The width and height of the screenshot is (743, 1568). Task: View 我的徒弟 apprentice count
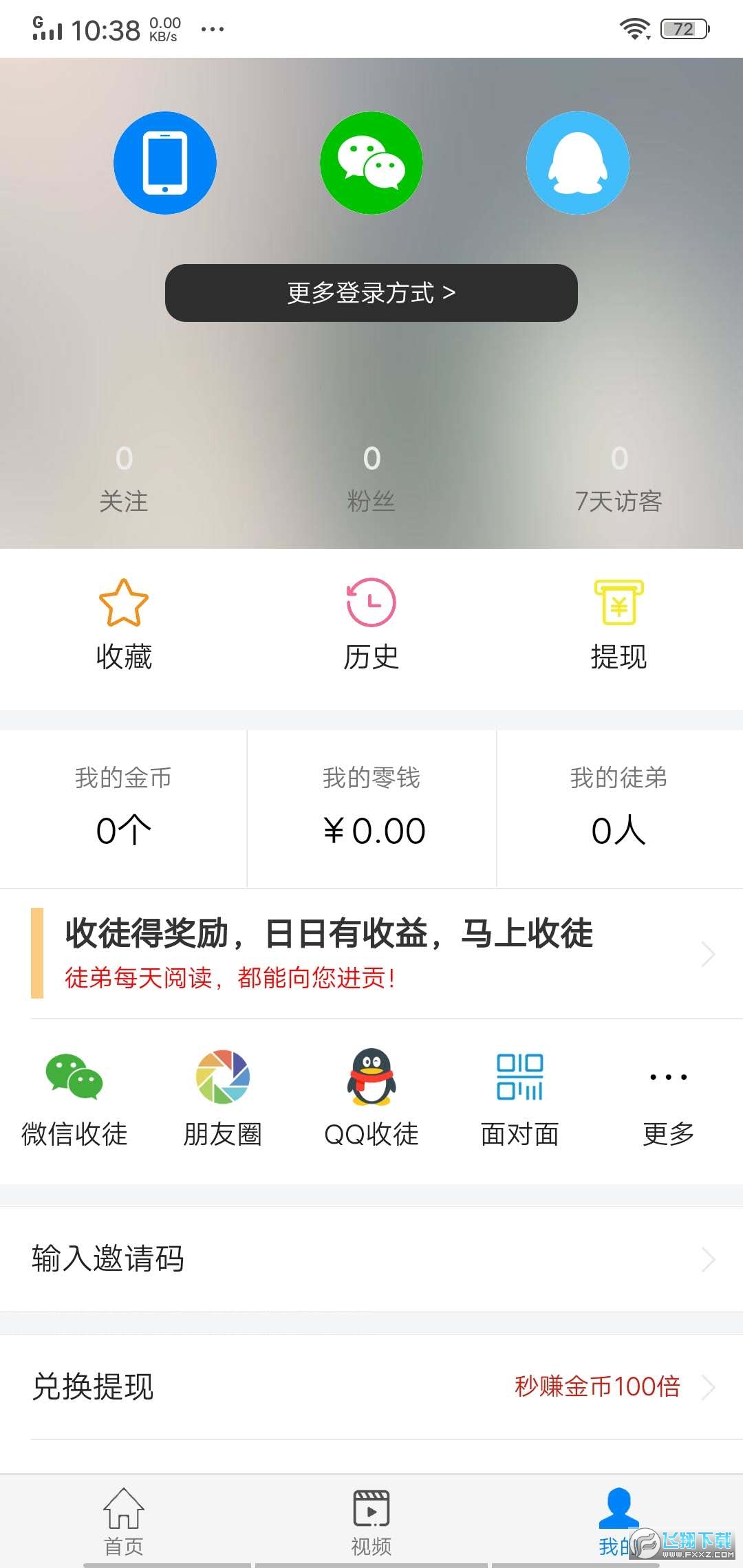(619, 809)
